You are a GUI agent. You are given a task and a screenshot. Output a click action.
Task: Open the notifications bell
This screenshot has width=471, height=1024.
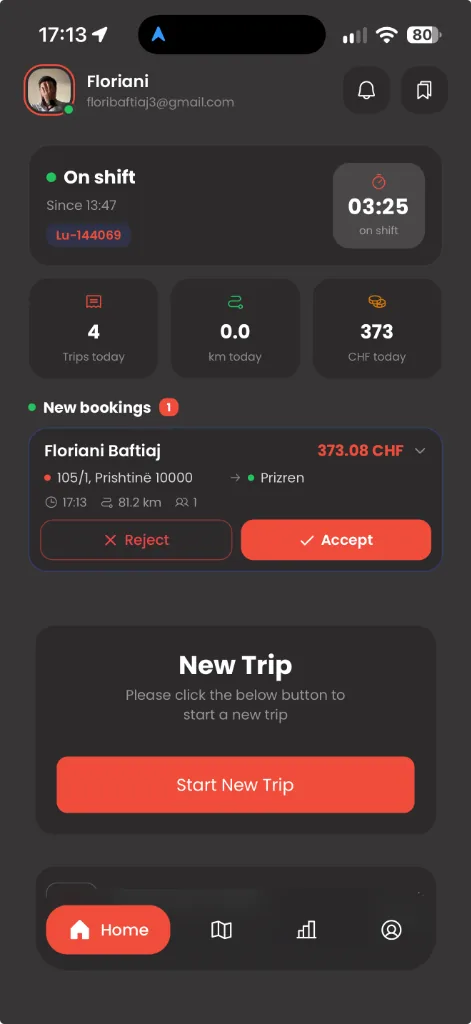click(366, 90)
